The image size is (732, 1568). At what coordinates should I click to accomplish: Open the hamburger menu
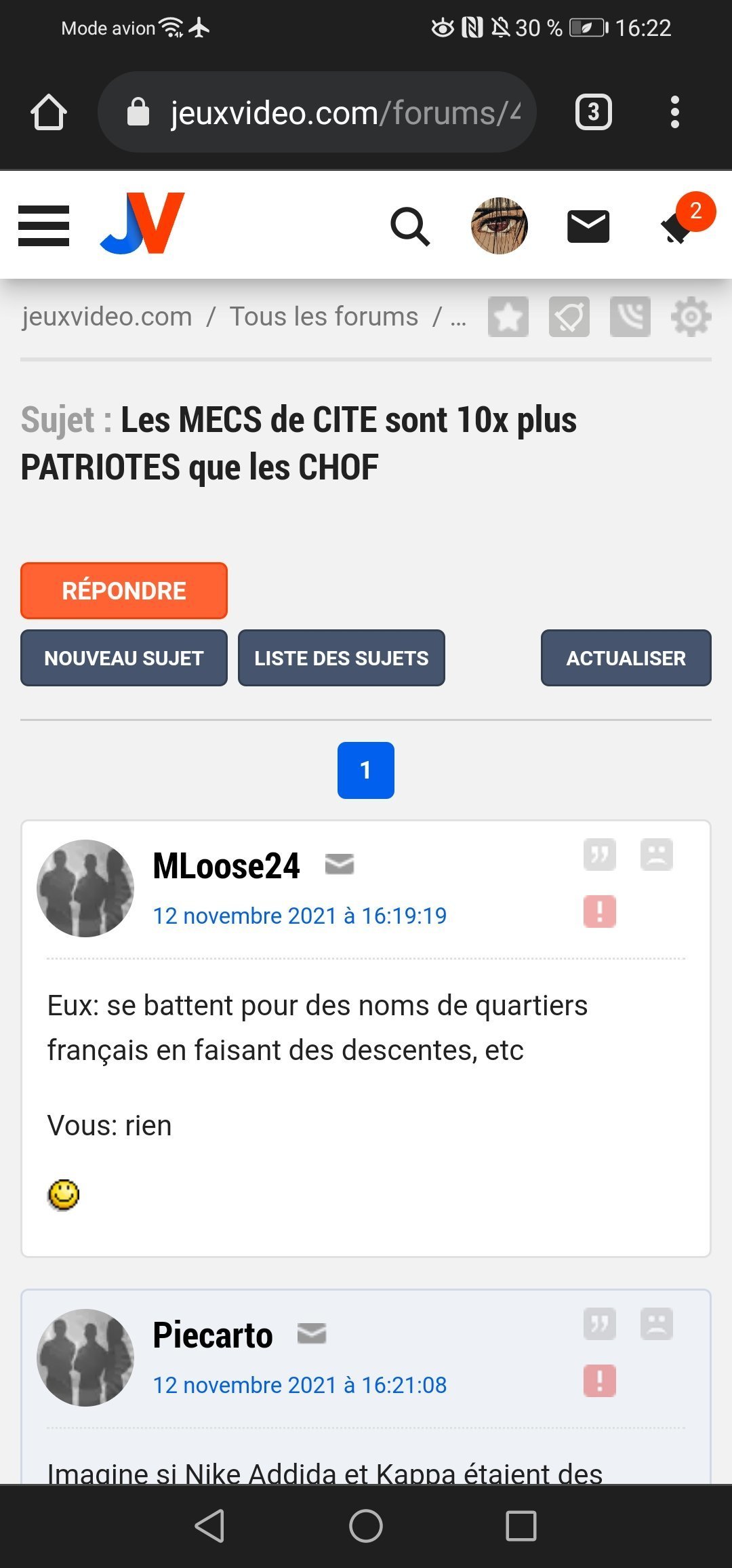(43, 226)
